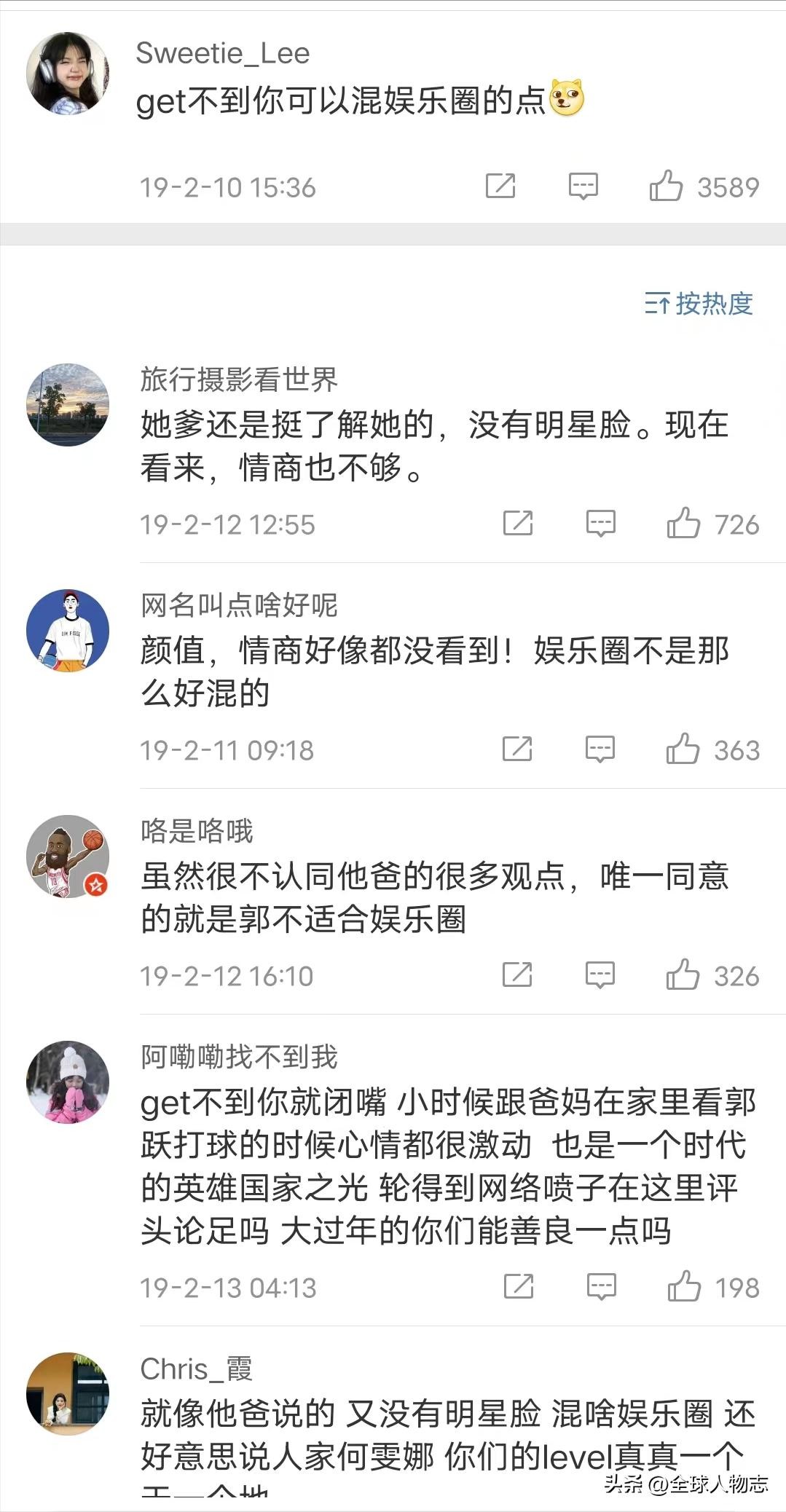Repost 咯是咯哦's comment
The width and height of the screenshot is (786, 1512).
[x=517, y=974]
